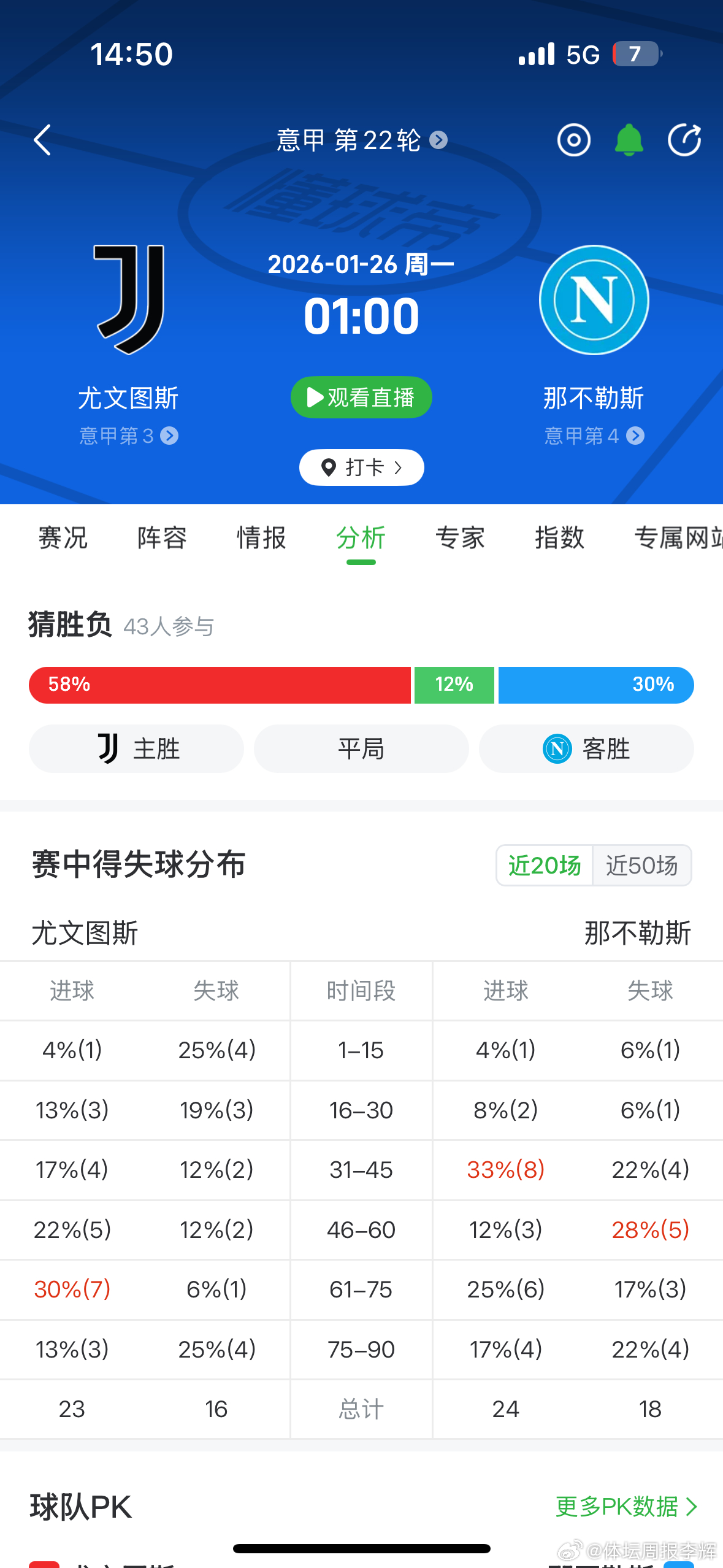Tap the bell icon to manage match alerts
This screenshot has height=1568, width=723.
[x=629, y=139]
